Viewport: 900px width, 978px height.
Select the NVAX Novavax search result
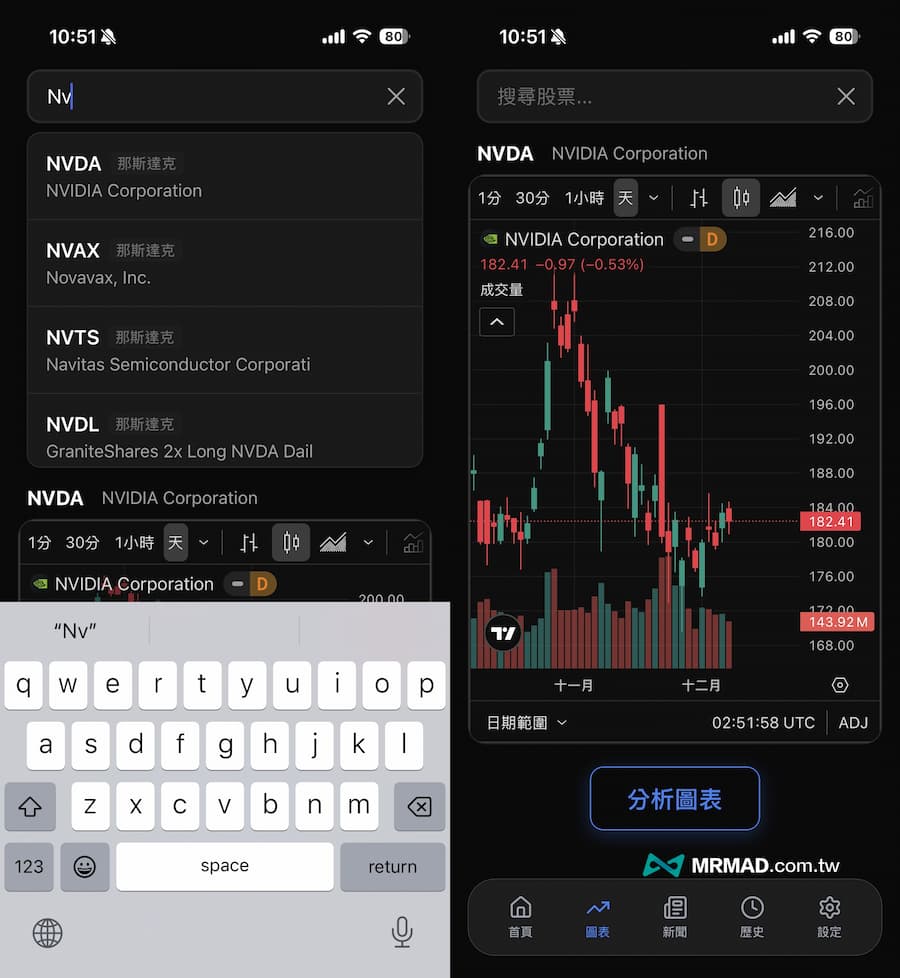point(225,263)
